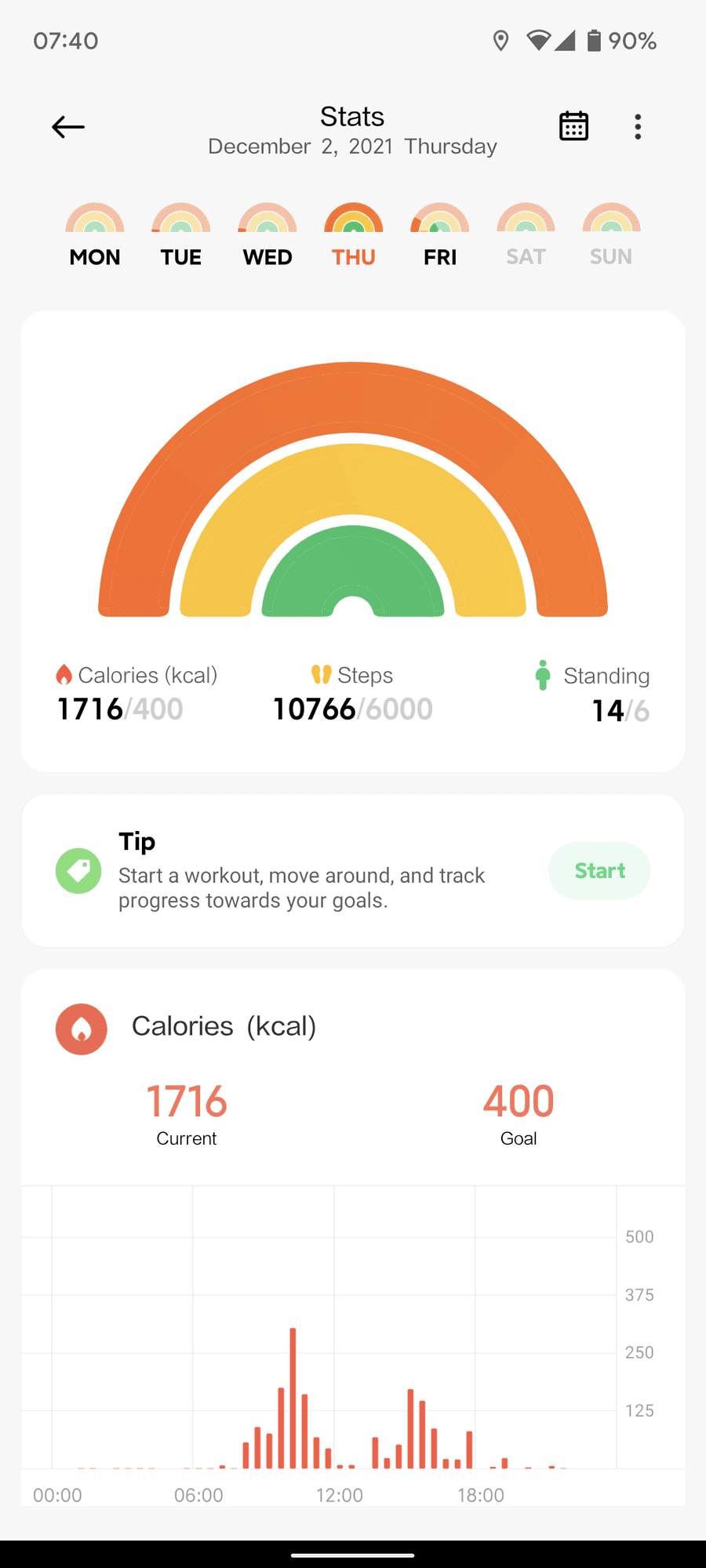706x1568 pixels.
Task: Switch to Friday's stats
Action: [440, 235]
